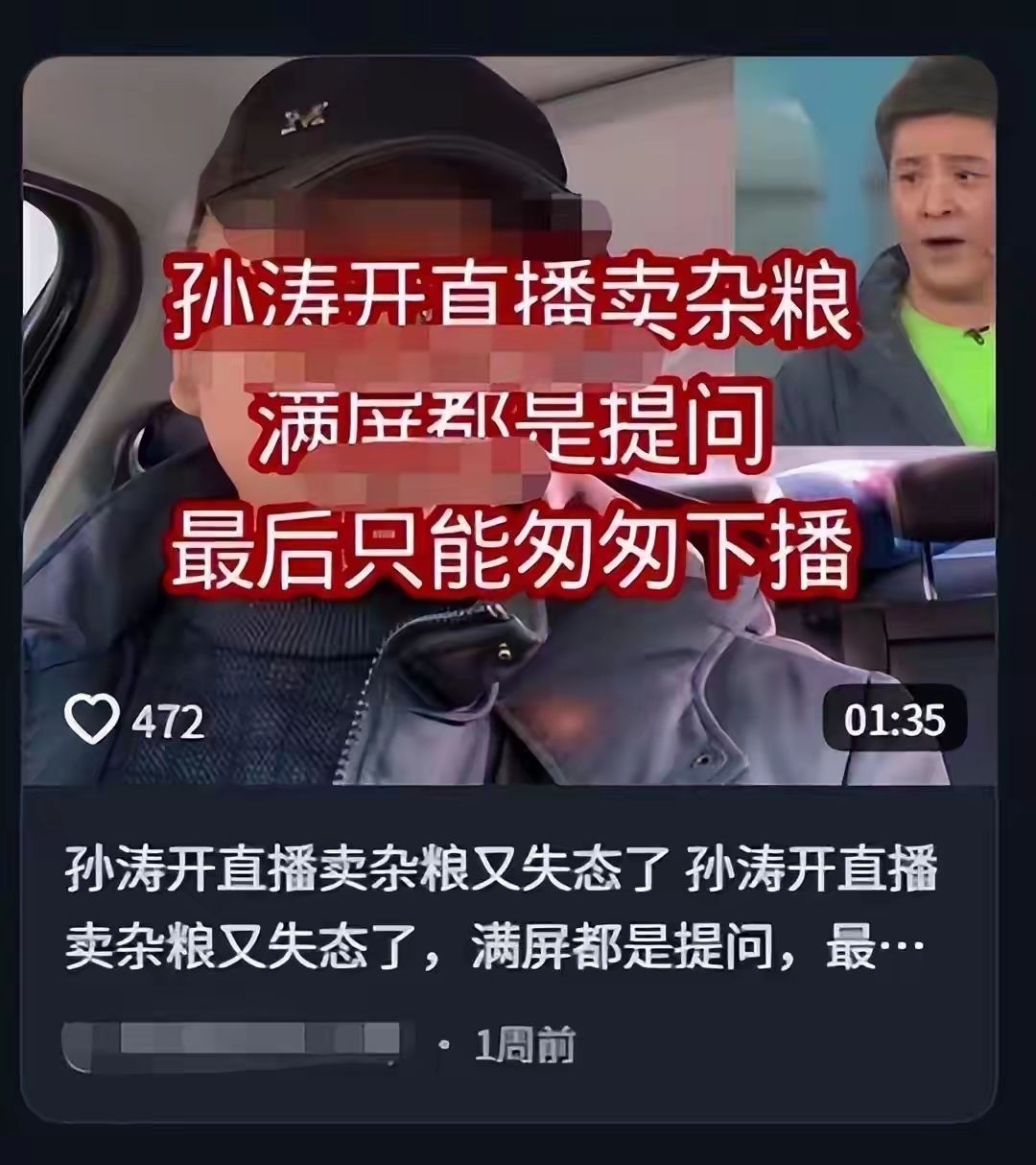This screenshot has width=1036, height=1165.
Task: Like the video with 472 likes
Action: [92, 721]
